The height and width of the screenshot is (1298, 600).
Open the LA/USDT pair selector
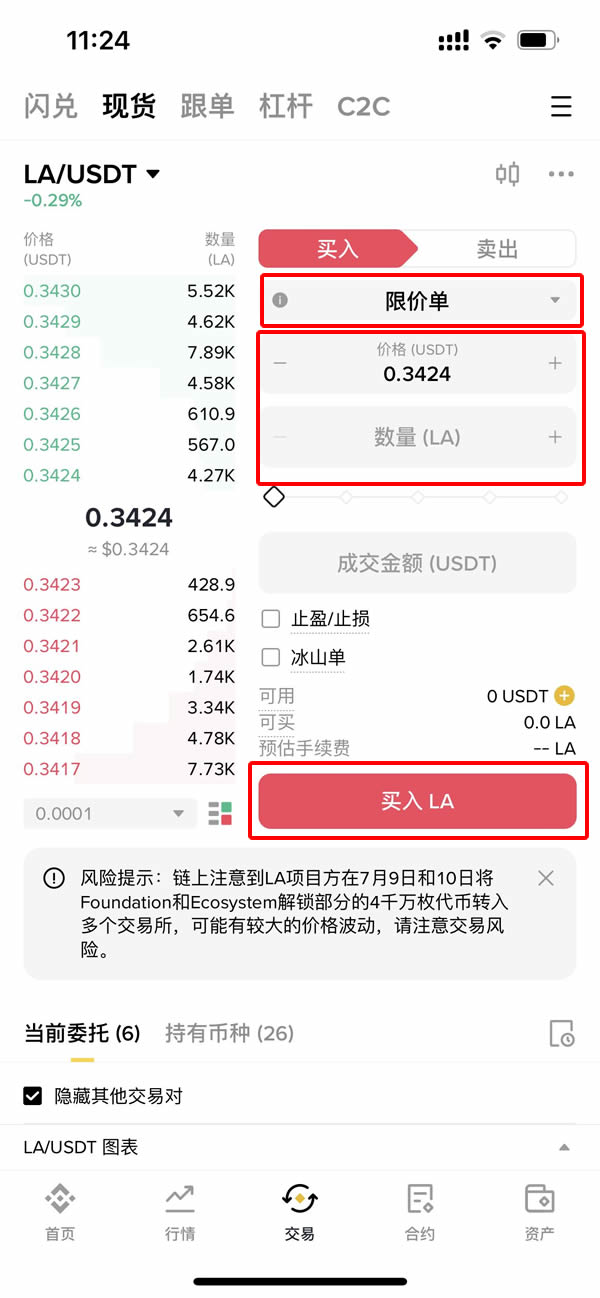[x=92, y=174]
